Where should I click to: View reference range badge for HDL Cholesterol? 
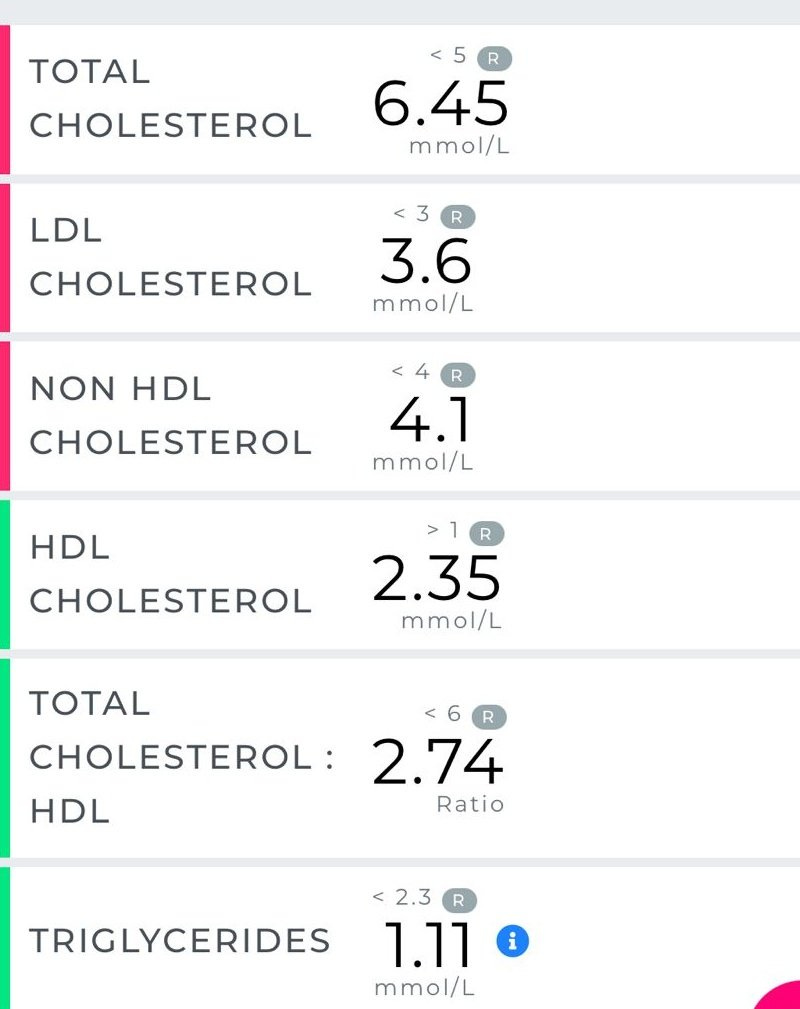(487, 533)
